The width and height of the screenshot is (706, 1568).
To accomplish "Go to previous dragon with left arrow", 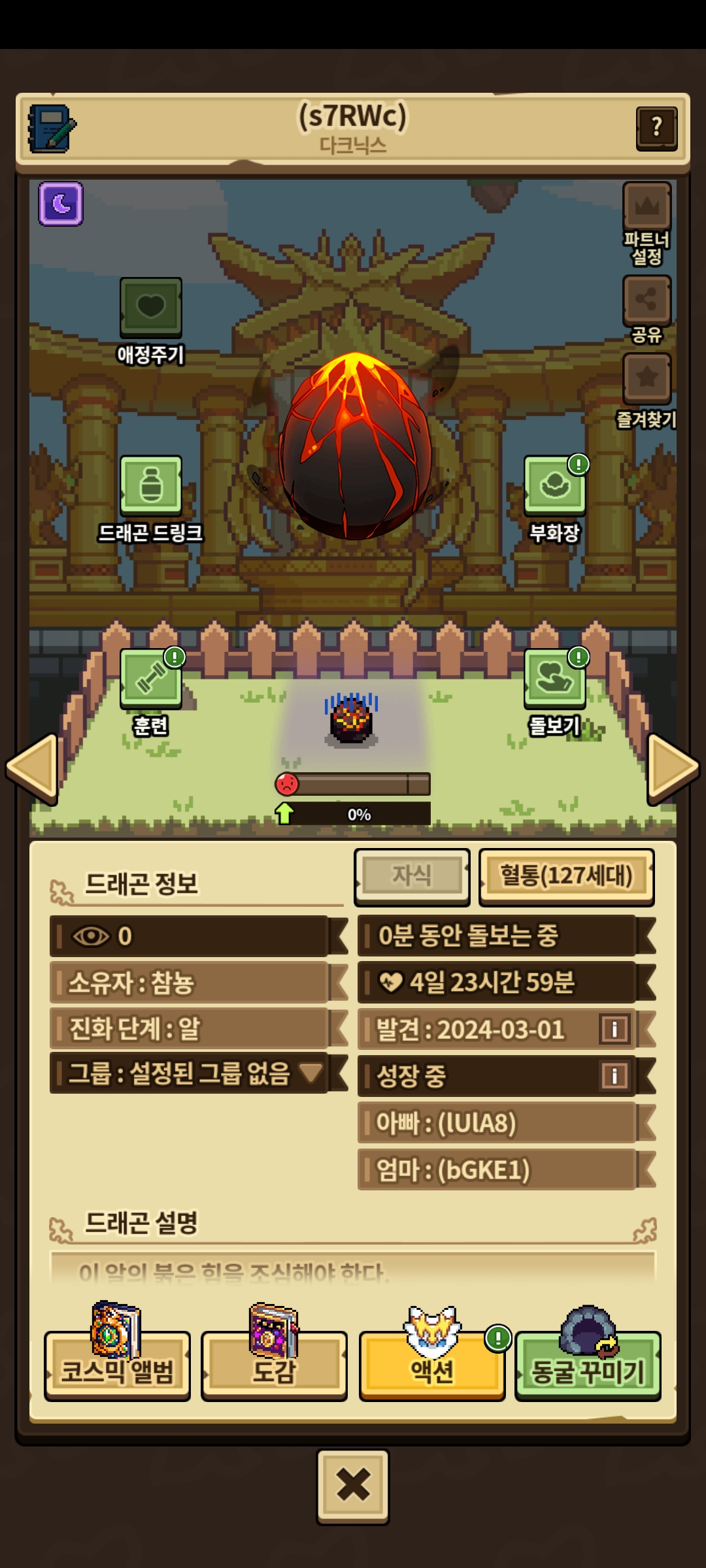I will click(x=33, y=768).
